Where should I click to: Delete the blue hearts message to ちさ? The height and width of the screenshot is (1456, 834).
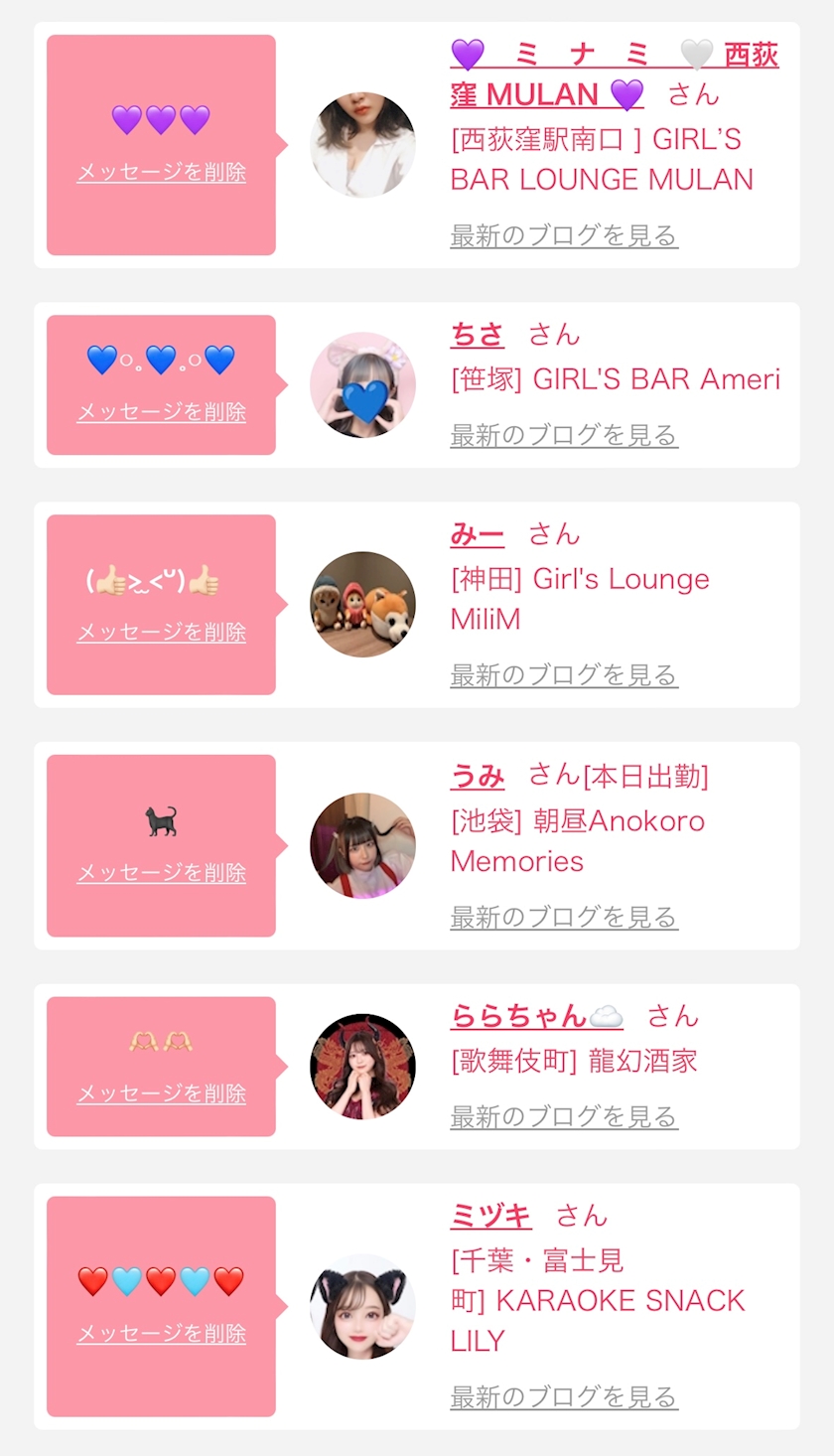point(161,412)
